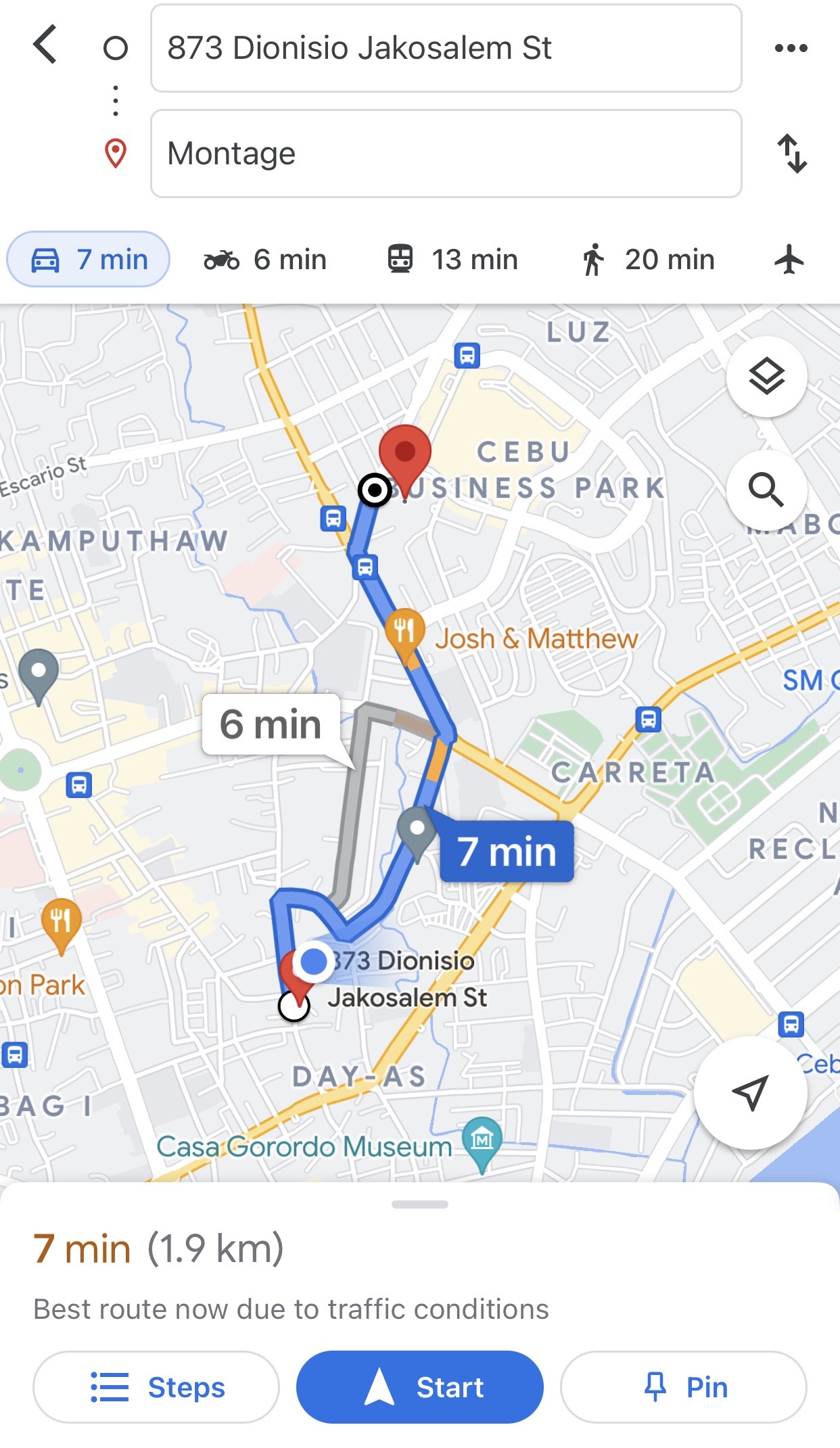
Task: Switch to walking mode, 20 min
Action: pyautogui.click(x=647, y=260)
